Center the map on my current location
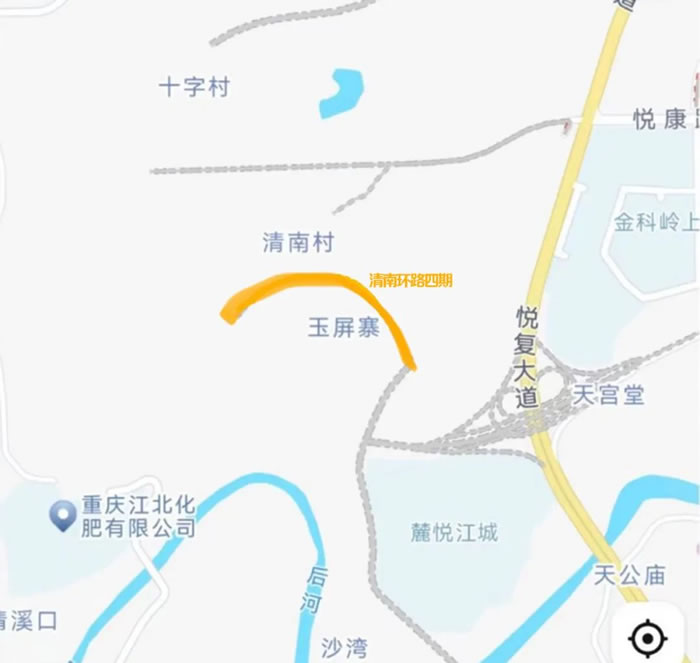The height and width of the screenshot is (663, 700). coord(647,636)
